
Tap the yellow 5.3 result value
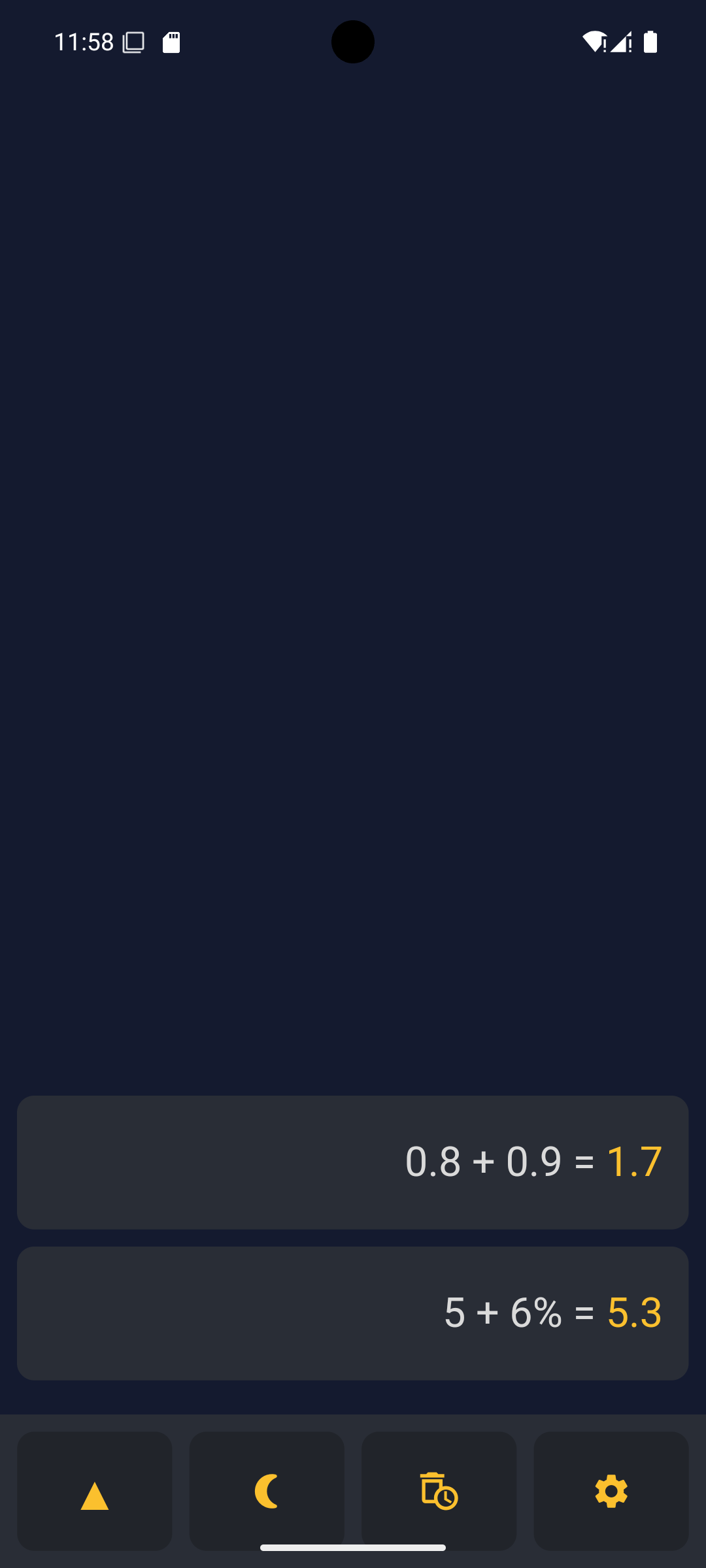(634, 1312)
